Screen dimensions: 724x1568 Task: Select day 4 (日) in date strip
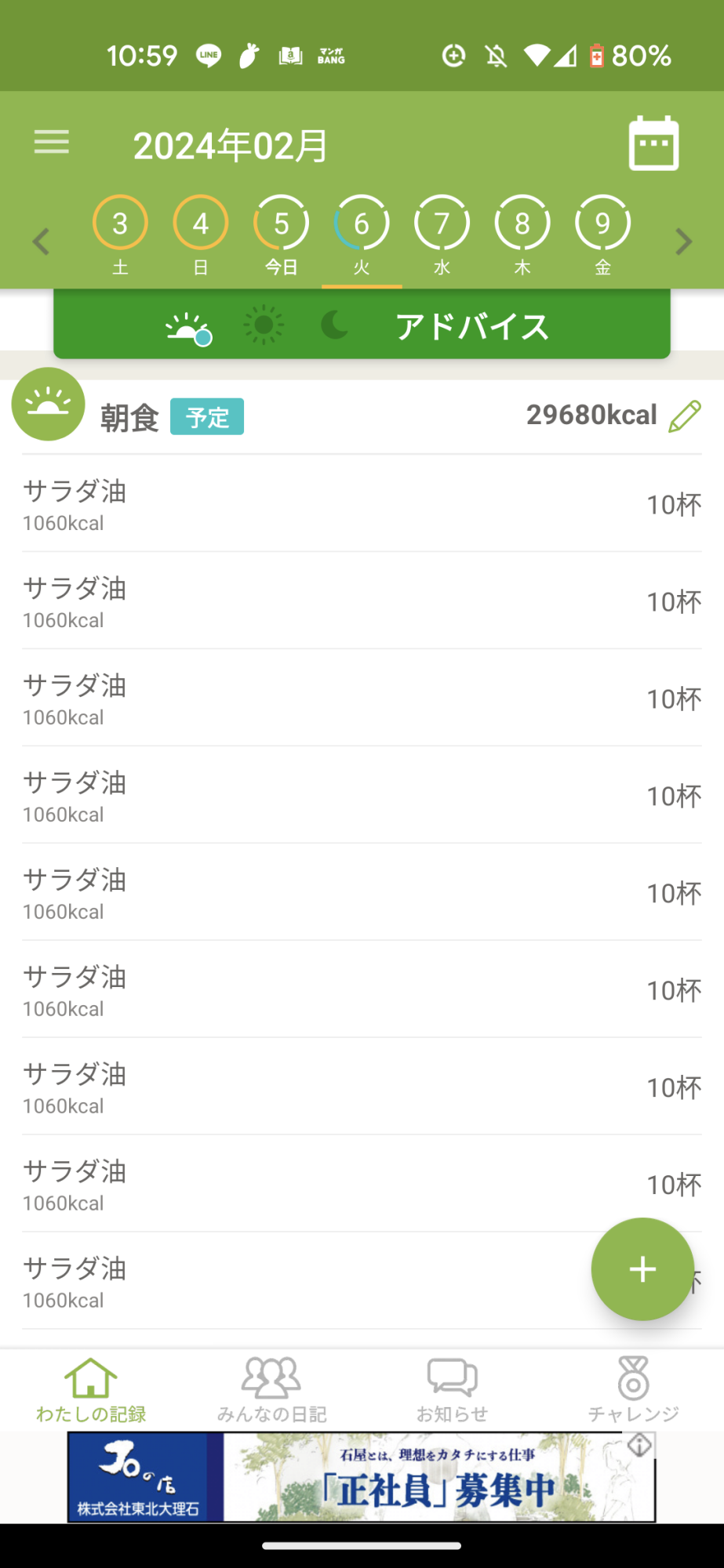pos(201,235)
